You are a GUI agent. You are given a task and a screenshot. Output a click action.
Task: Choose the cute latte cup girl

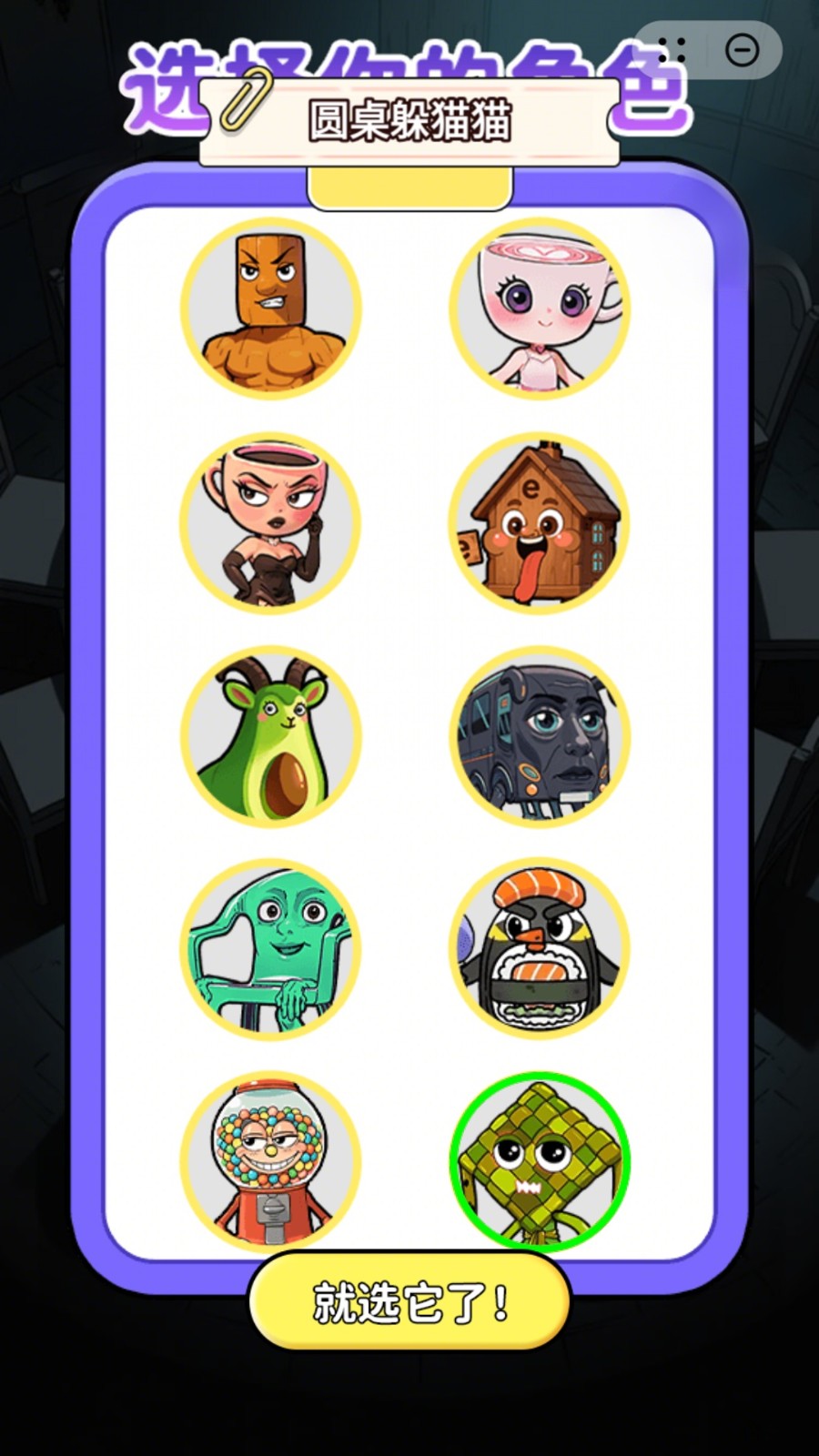coord(540,308)
